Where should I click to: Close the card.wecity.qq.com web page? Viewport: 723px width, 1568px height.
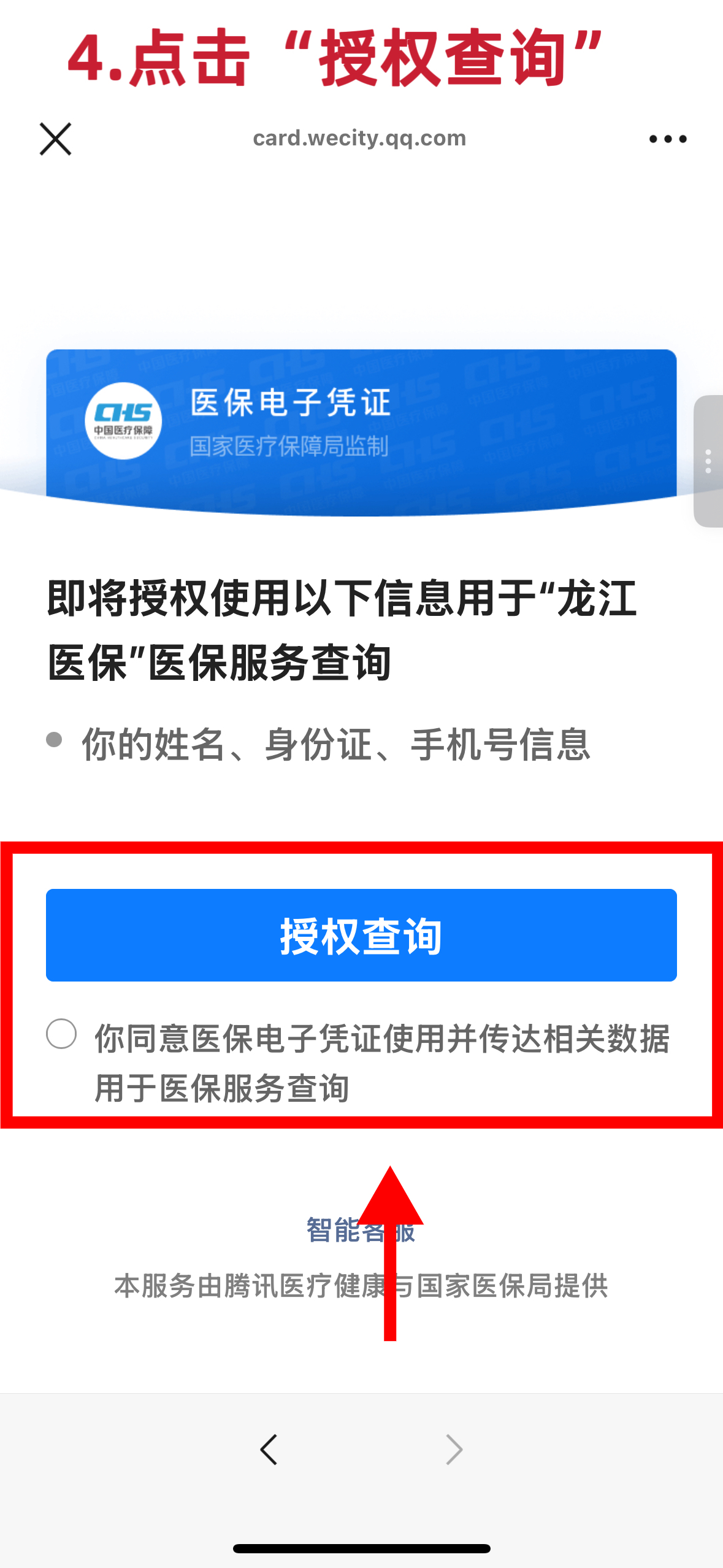point(56,139)
